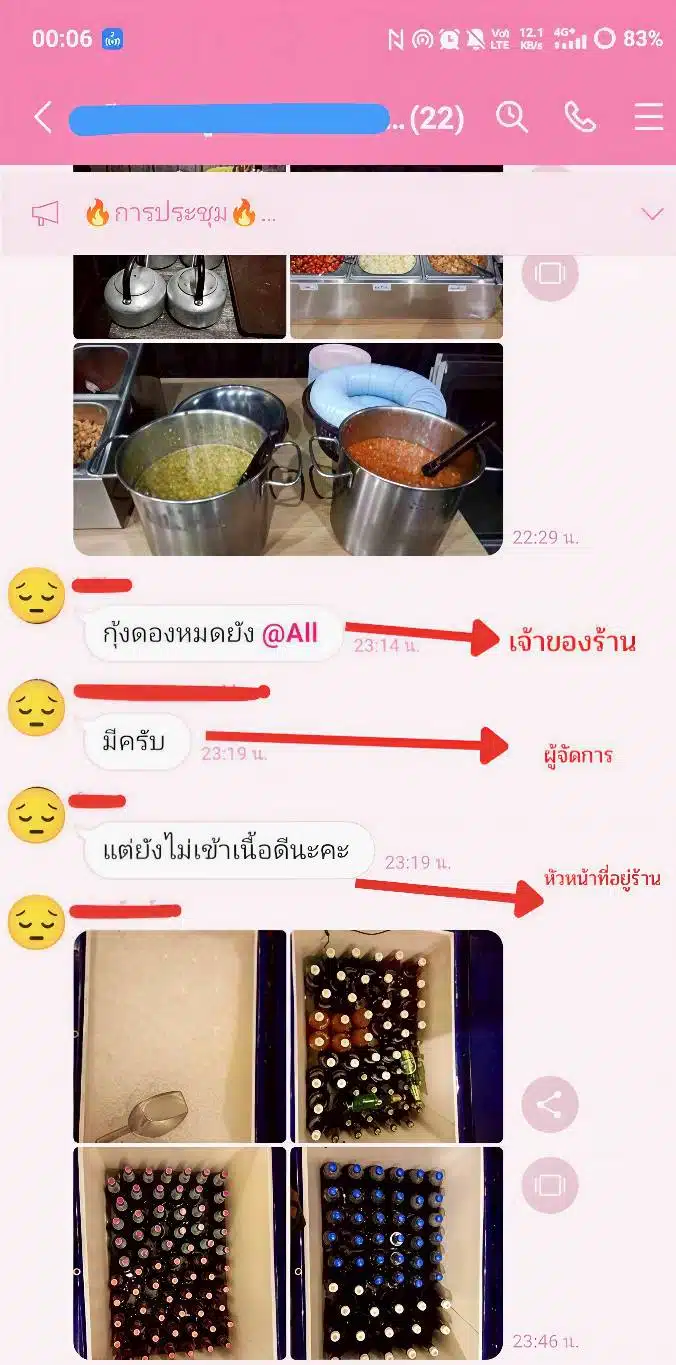Open the chat menu
The height and width of the screenshot is (1365, 676).
tap(648, 118)
